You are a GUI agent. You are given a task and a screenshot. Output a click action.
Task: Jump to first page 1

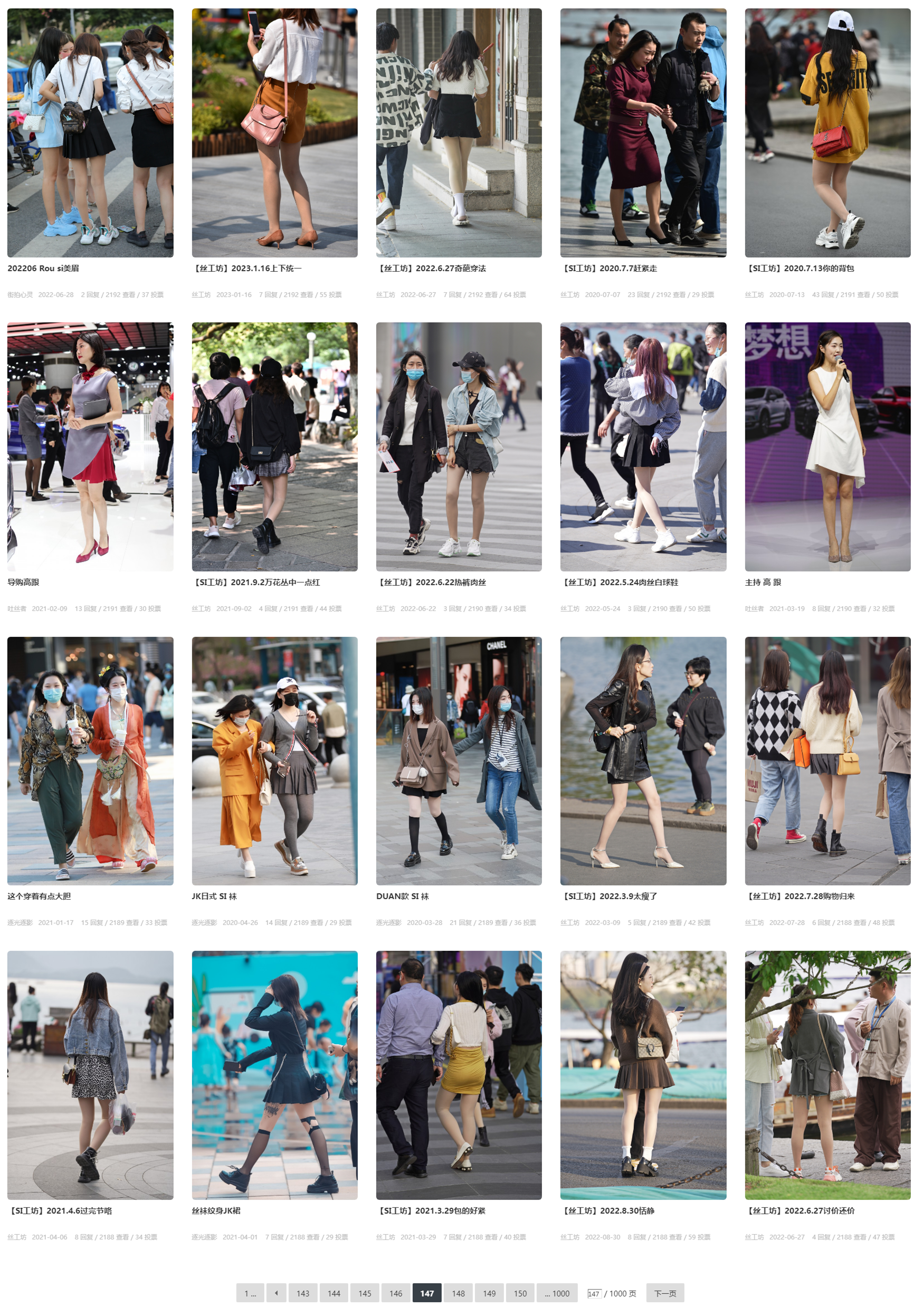pyautogui.click(x=250, y=1293)
